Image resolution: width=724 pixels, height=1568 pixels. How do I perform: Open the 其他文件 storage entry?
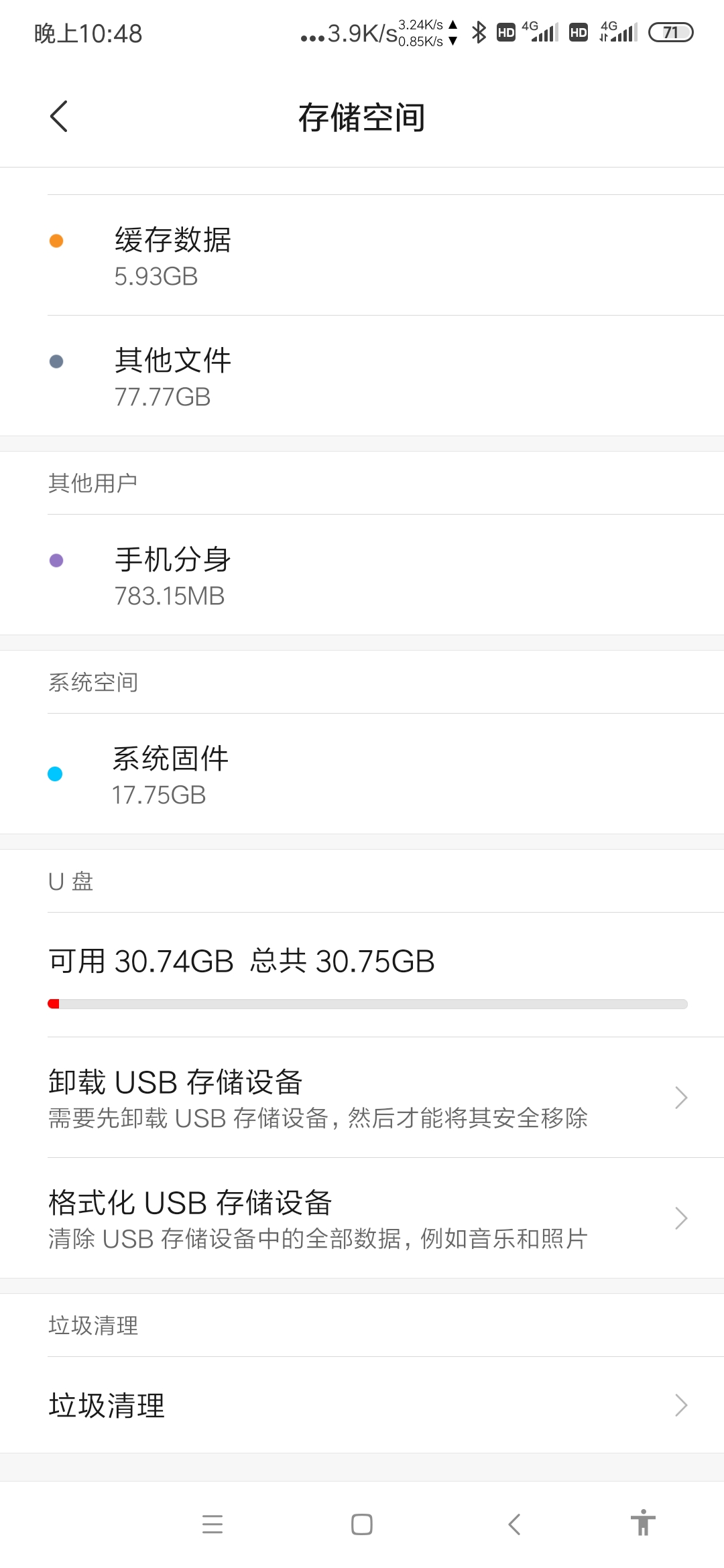pyautogui.click(x=362, y=376)
